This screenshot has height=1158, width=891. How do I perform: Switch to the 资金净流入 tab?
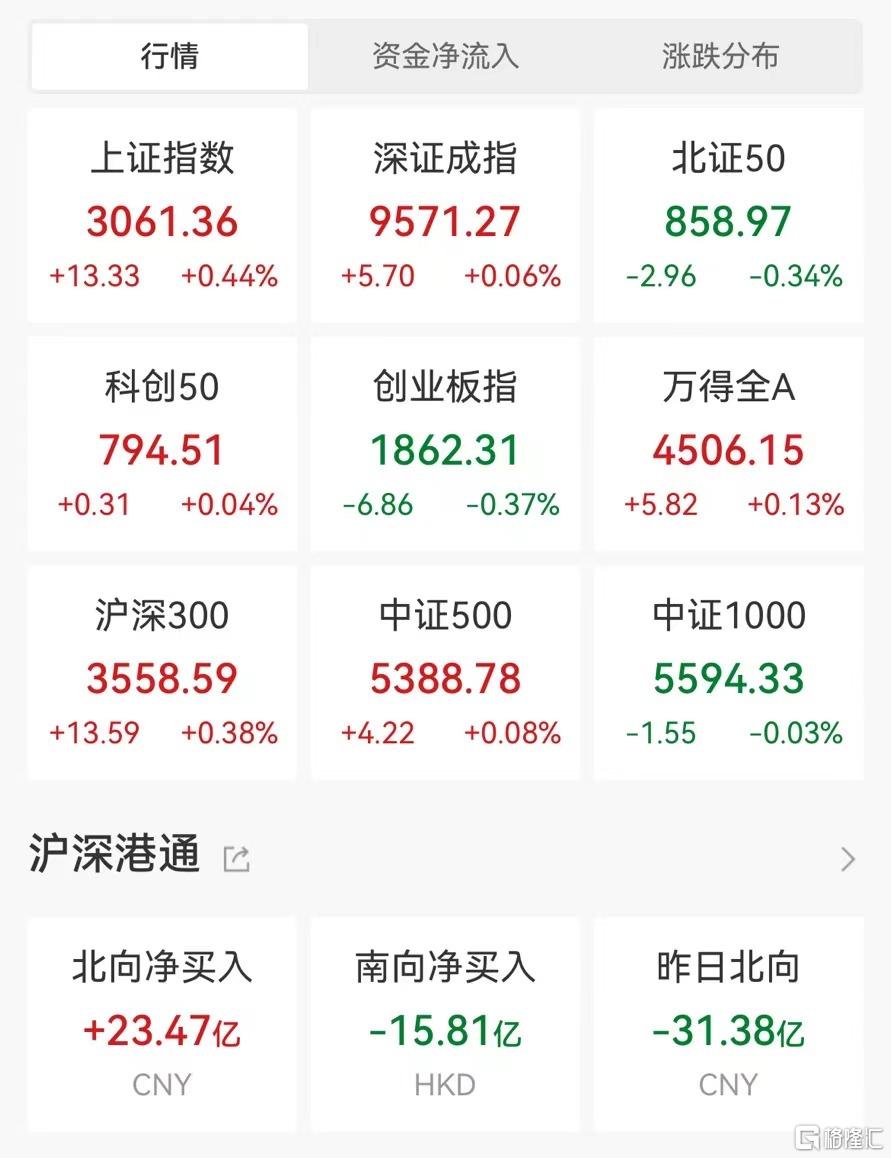(x=444, y=57)
